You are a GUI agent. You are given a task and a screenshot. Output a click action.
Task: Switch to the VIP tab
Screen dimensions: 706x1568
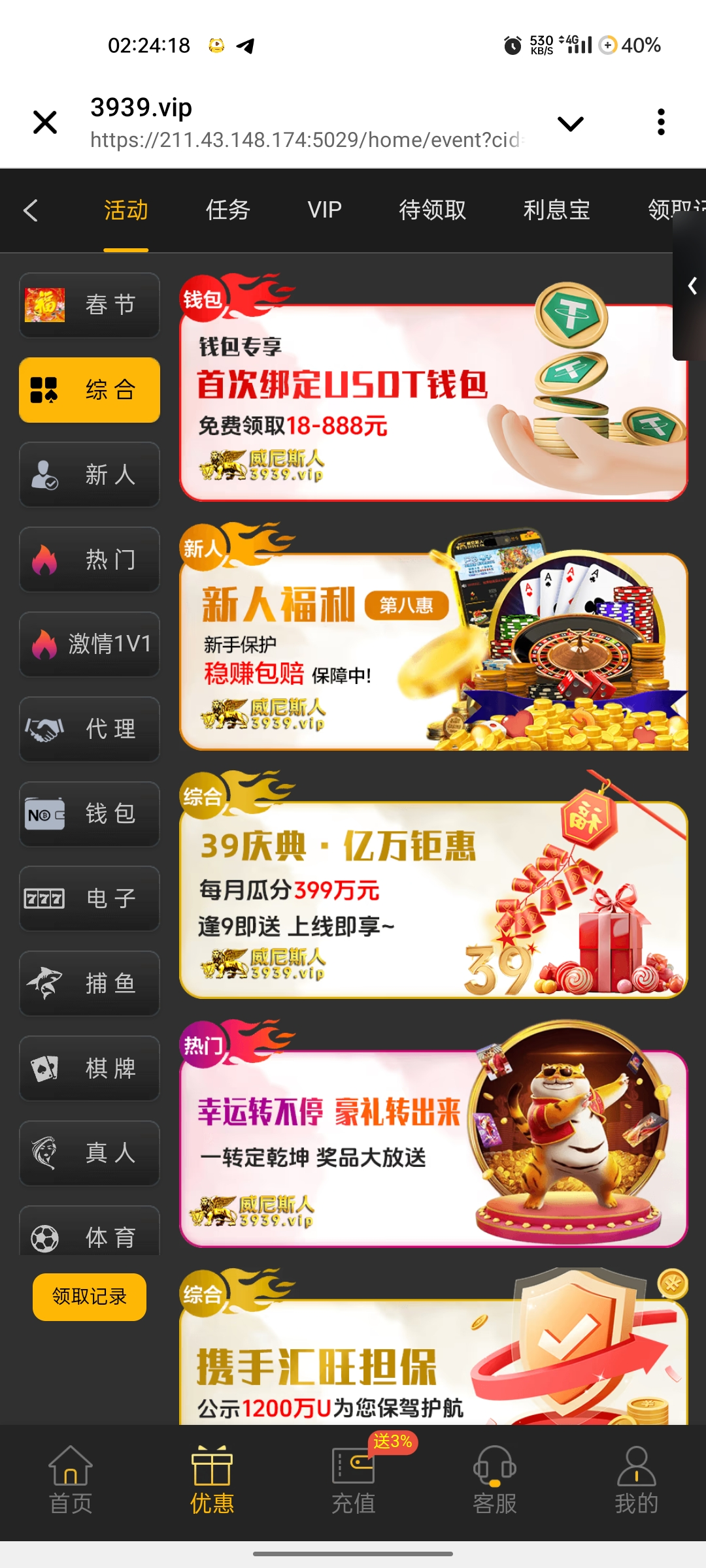click(324, 210)
